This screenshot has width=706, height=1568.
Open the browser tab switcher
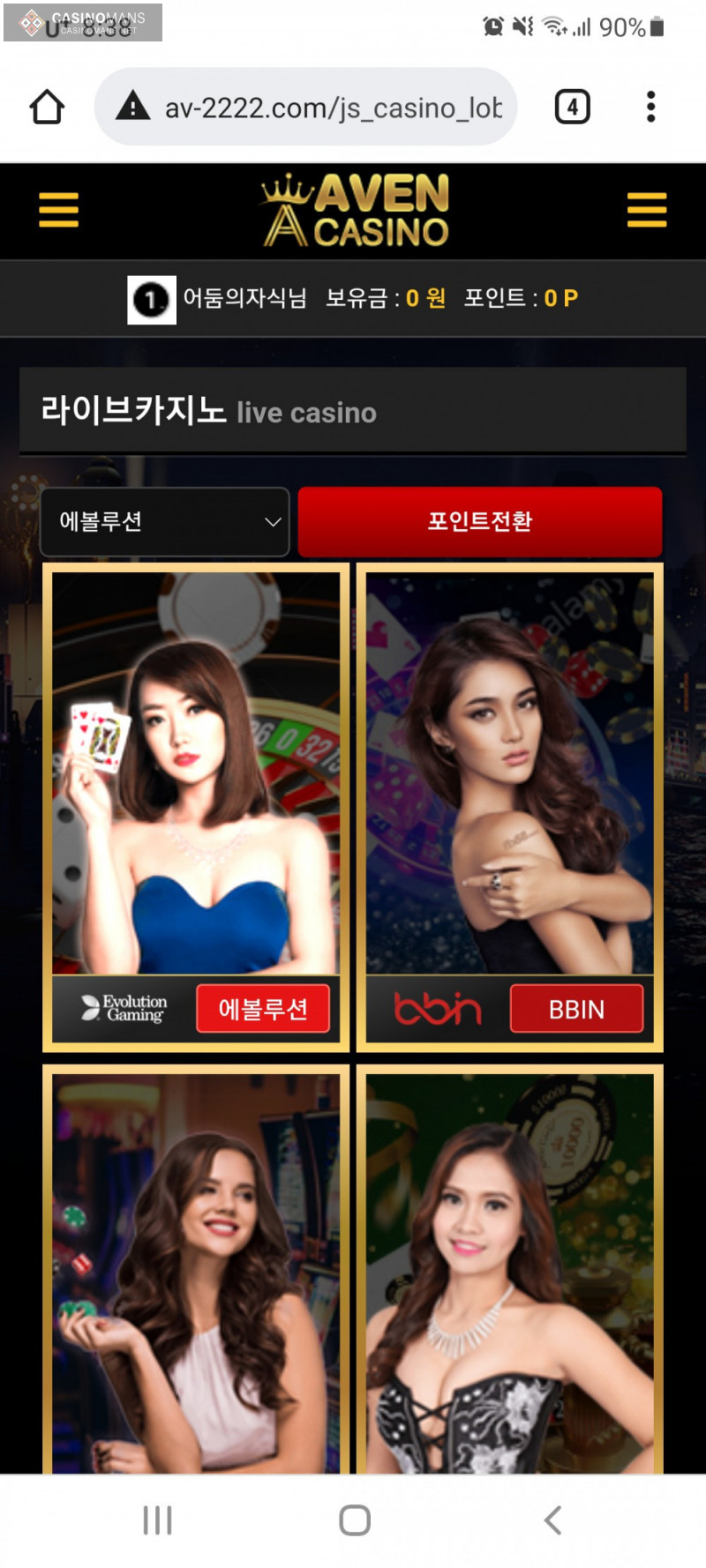[x=572, y=108]
